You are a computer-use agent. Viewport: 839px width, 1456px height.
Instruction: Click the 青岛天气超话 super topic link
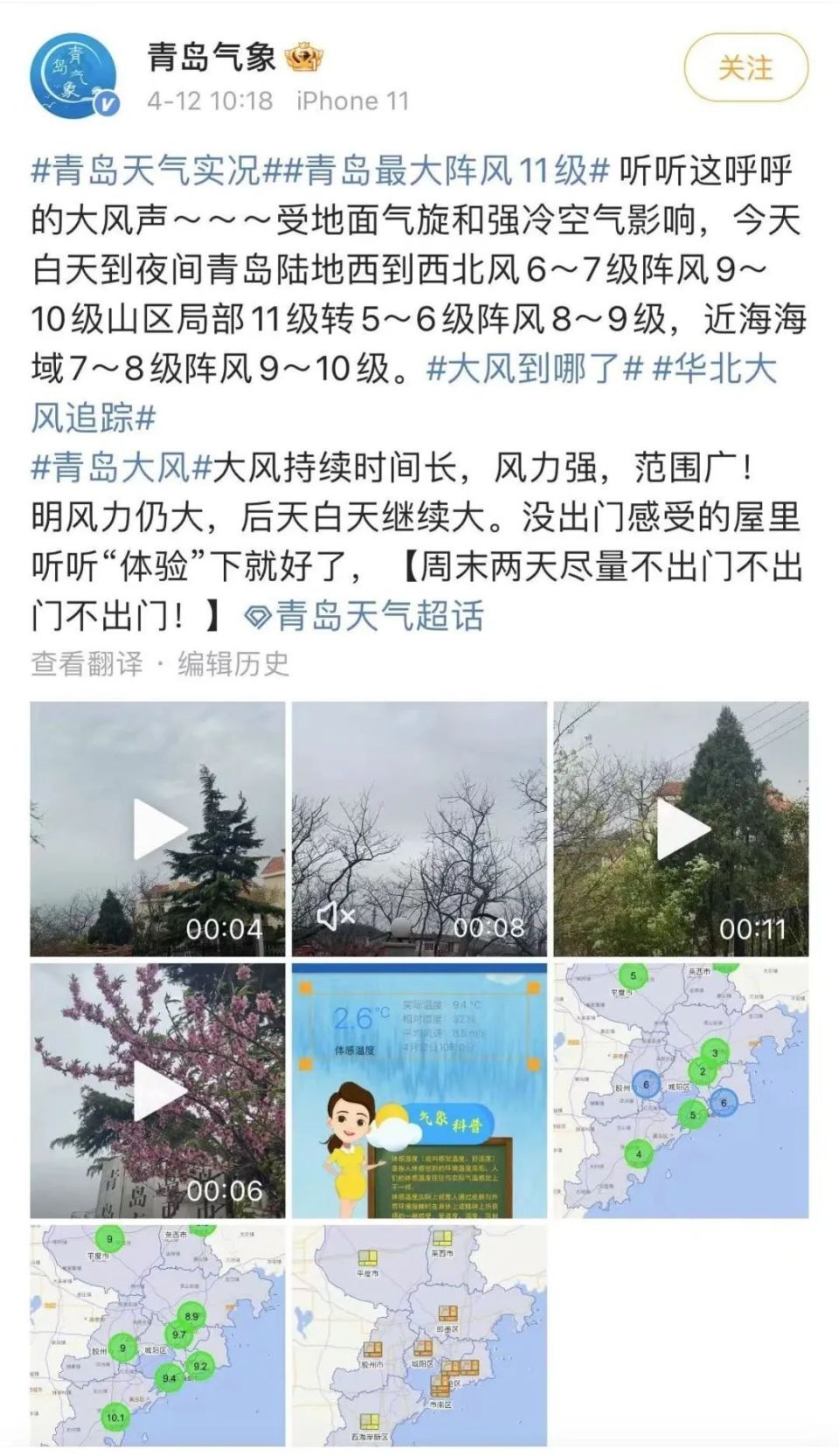[380, 615]
